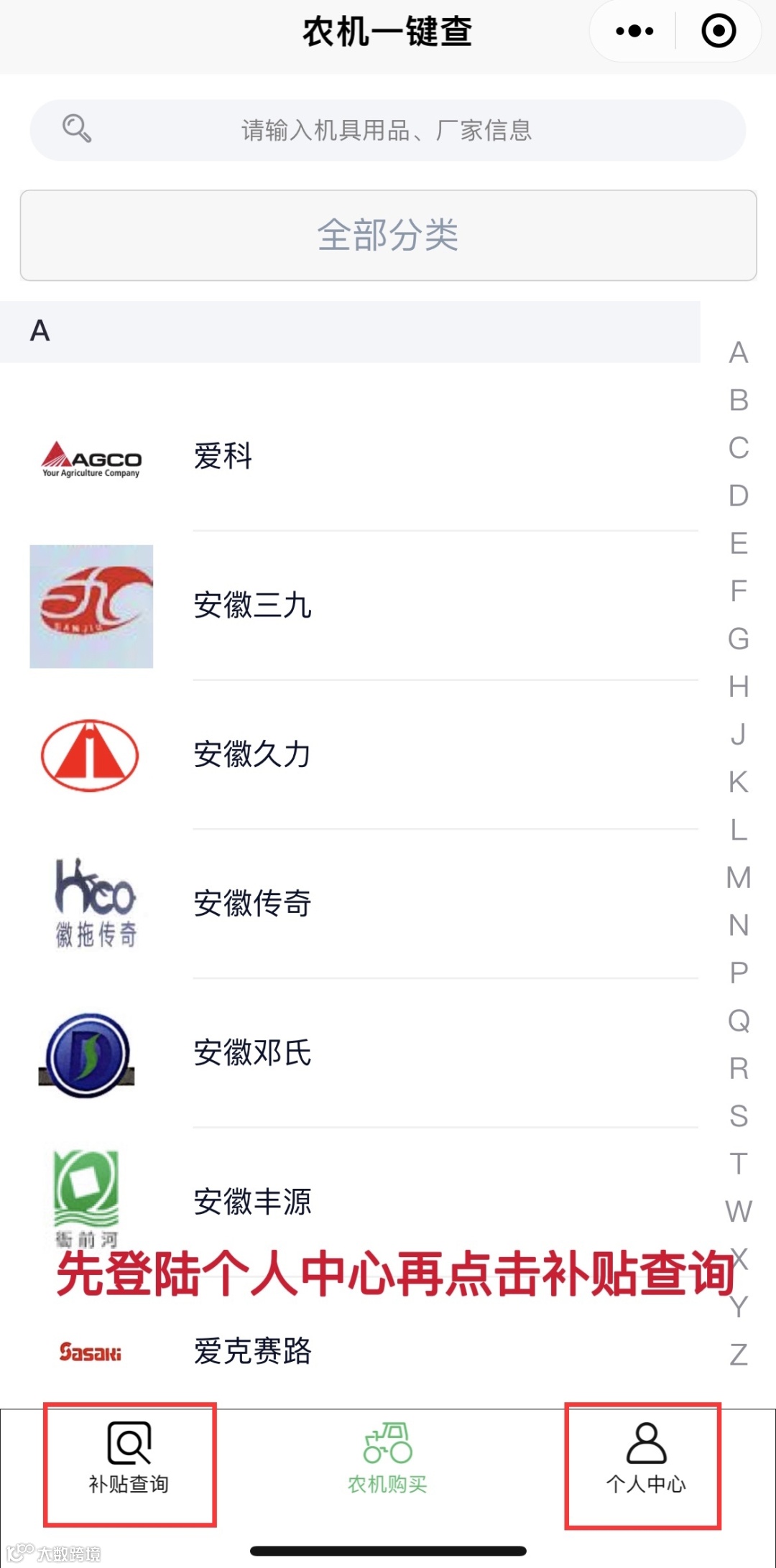Jump to letter Z in the index
The width and height of the screenshot is (776, 1568).
739,1355
